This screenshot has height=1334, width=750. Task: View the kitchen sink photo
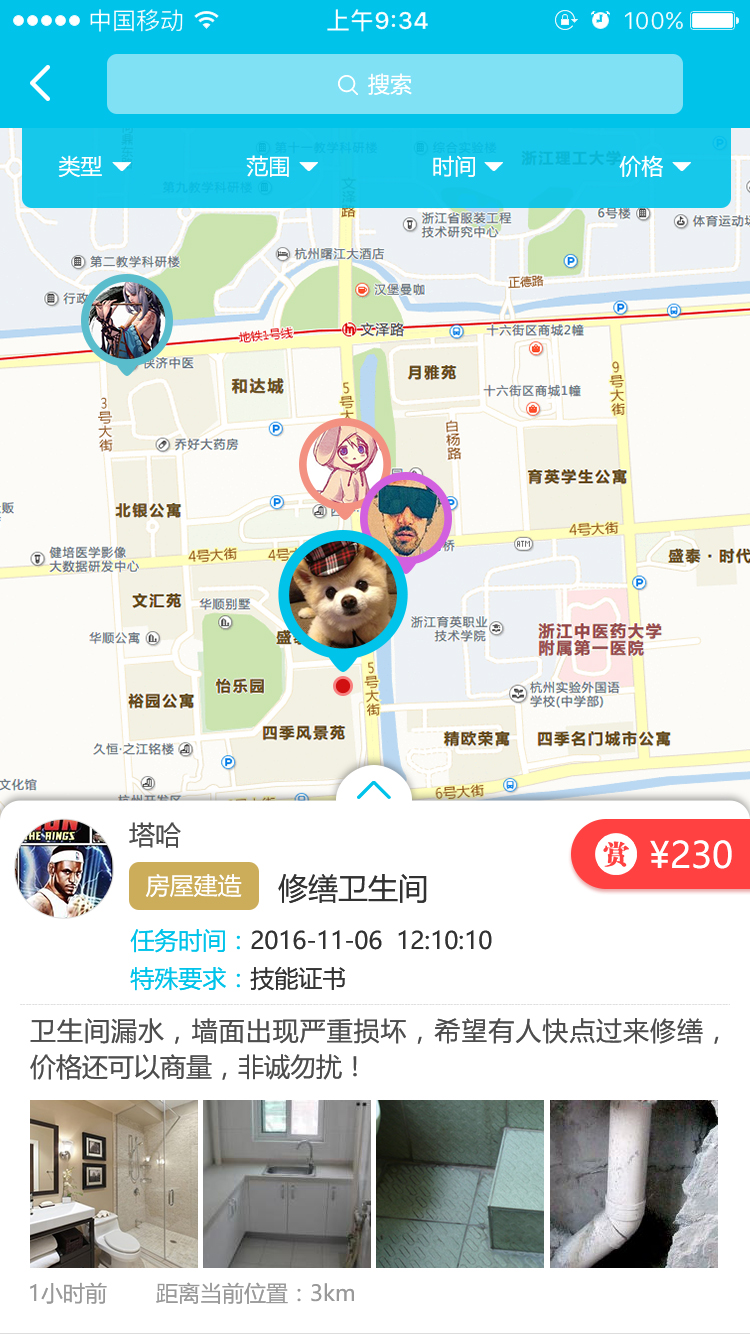pyautogui.click(x=287, y=1184)
